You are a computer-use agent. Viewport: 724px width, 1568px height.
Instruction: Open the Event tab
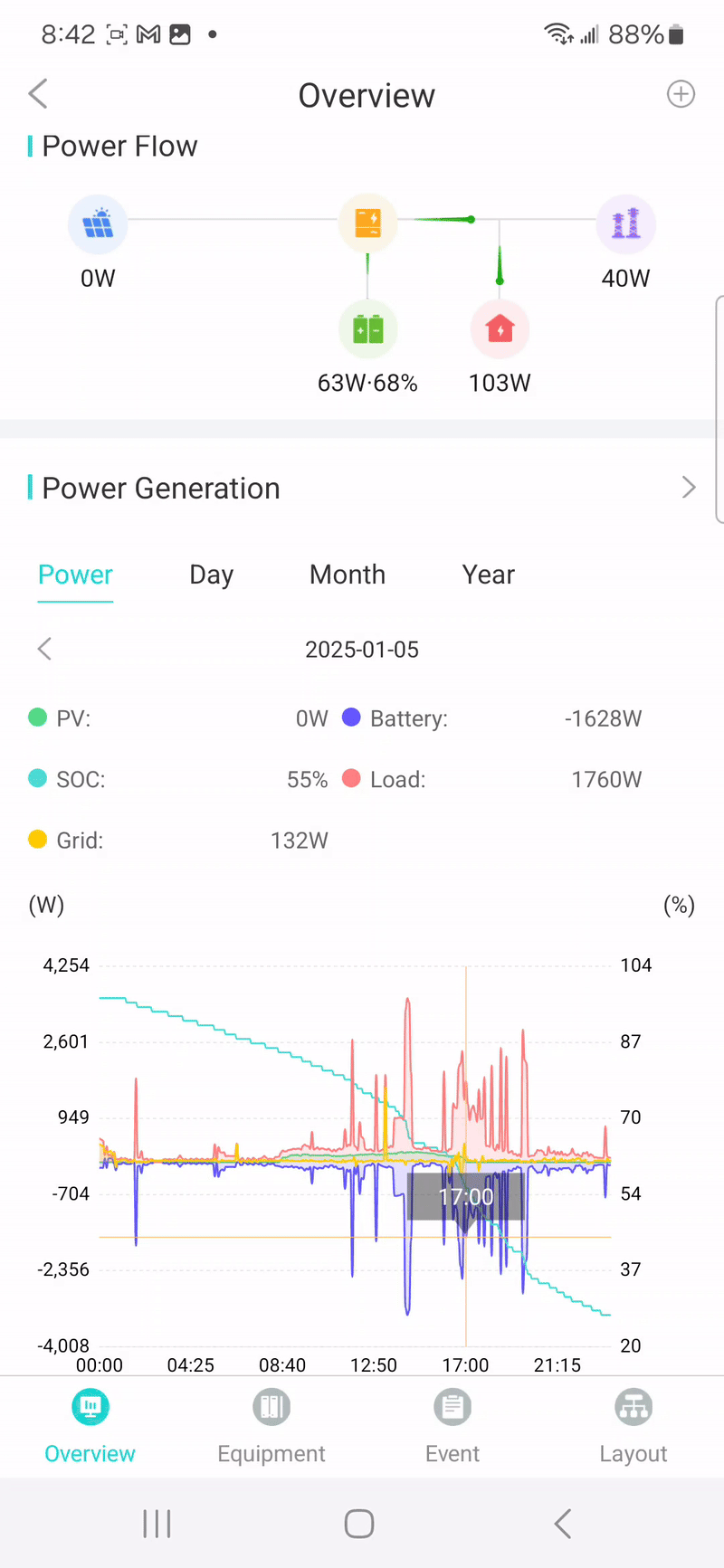coord(452,1427)
